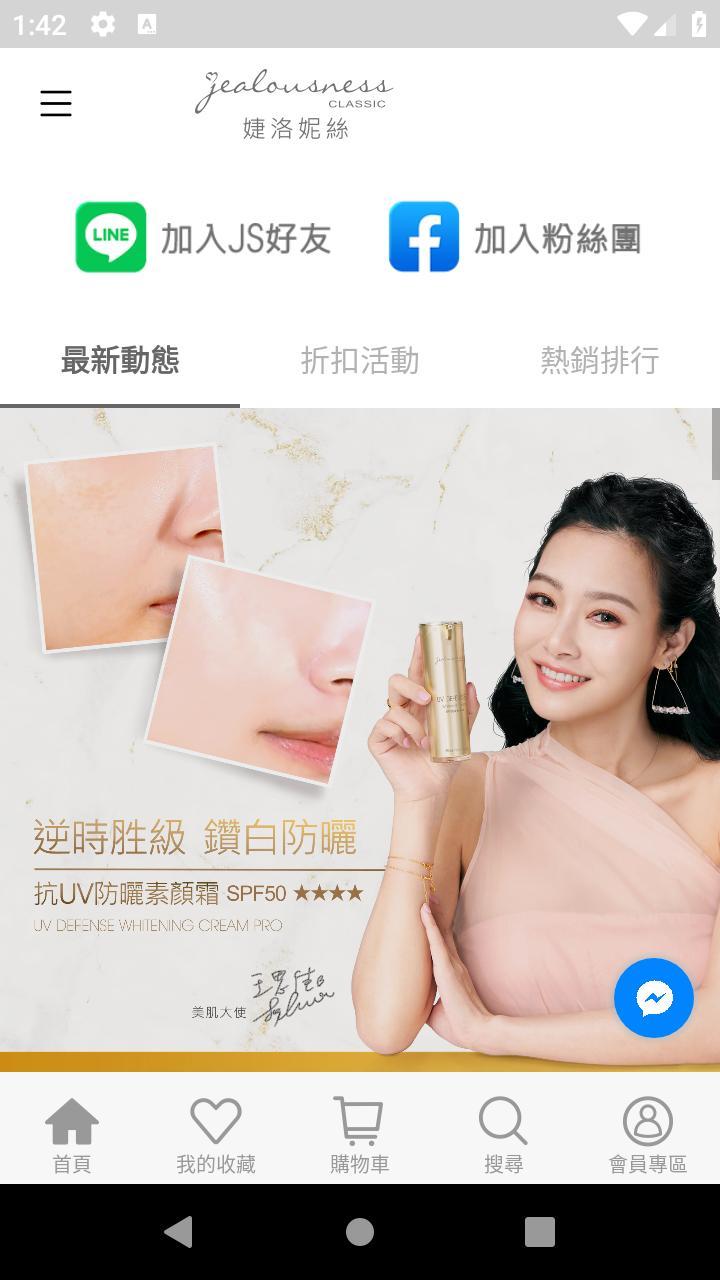720x1280 pixels.
Task: Open the 搜尋 search tab
Action: point(503,1134)
